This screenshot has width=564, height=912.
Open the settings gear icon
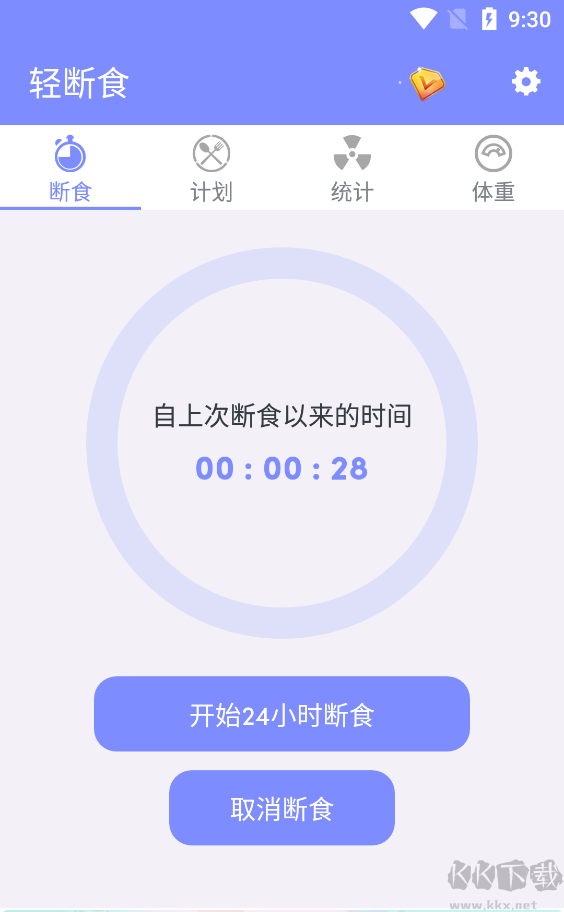pos(526,82)
